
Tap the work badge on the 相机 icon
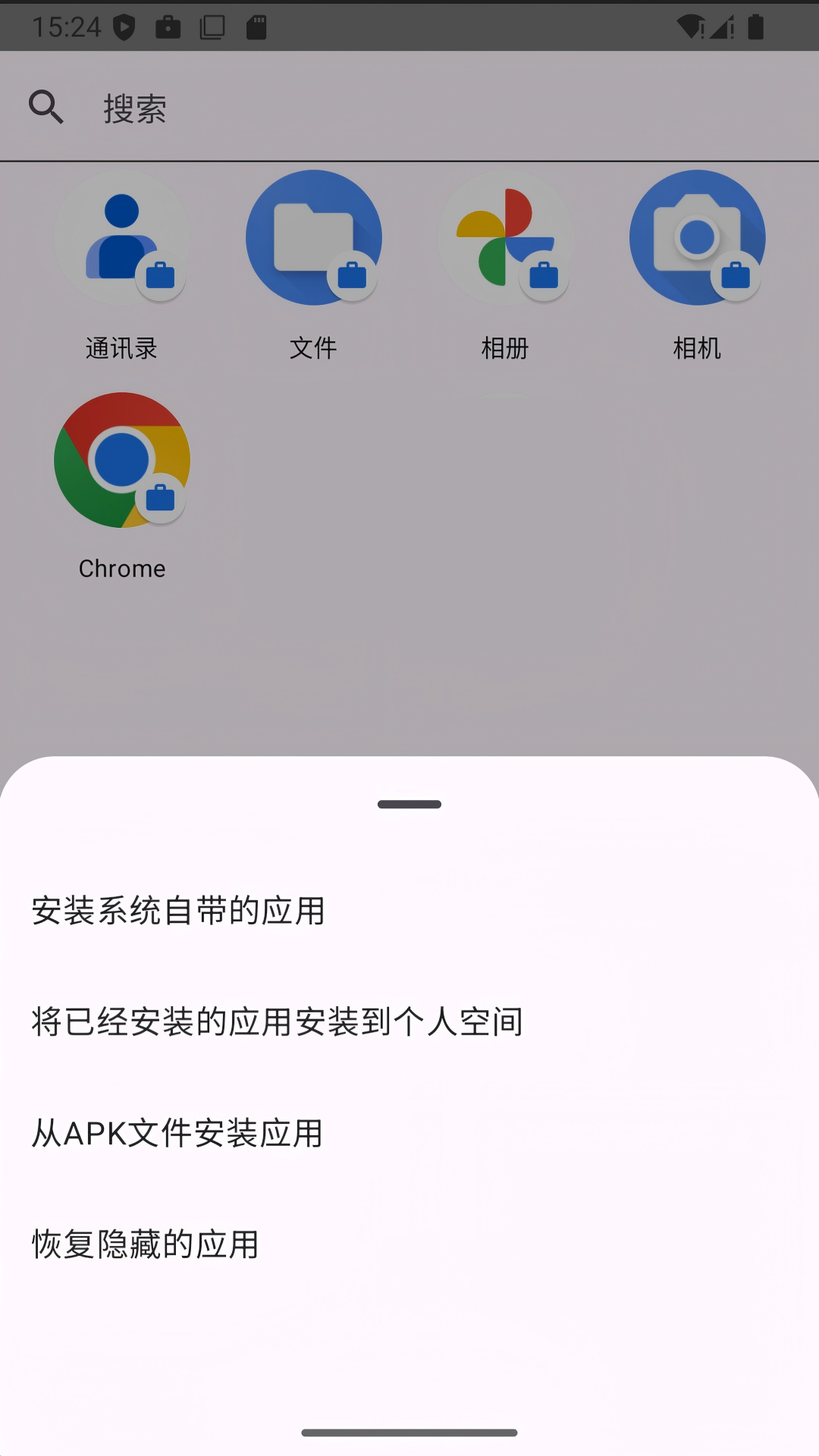tap(734, 277)
